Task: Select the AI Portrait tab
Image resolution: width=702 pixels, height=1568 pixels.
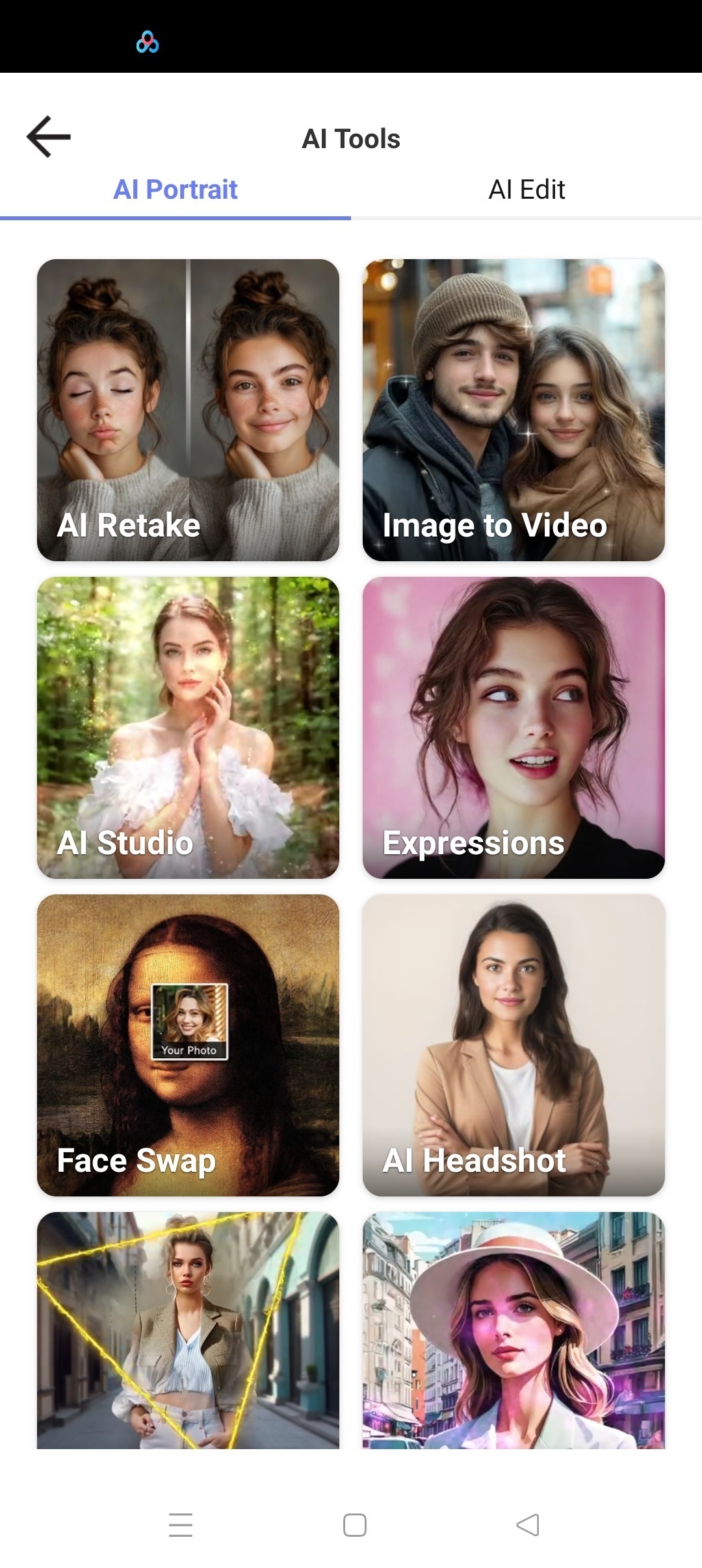Action: (175, 190)
